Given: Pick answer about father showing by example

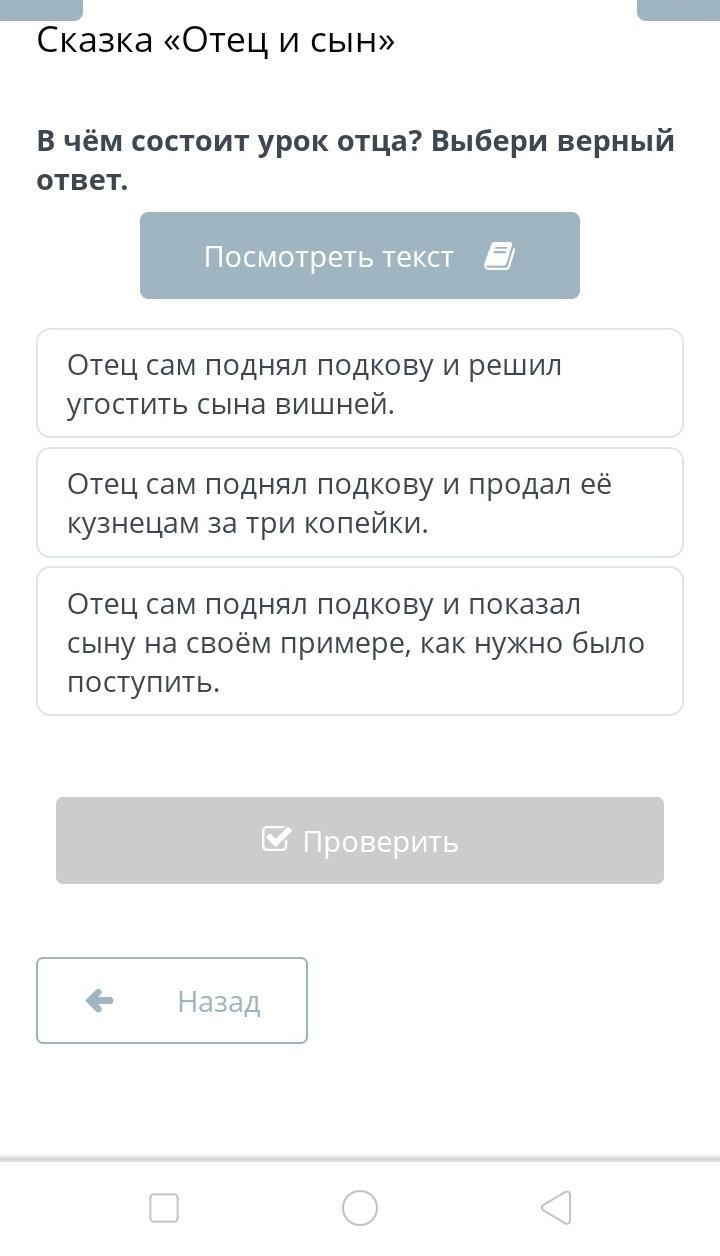Looking at the screenshot, I should pos(360,641).
